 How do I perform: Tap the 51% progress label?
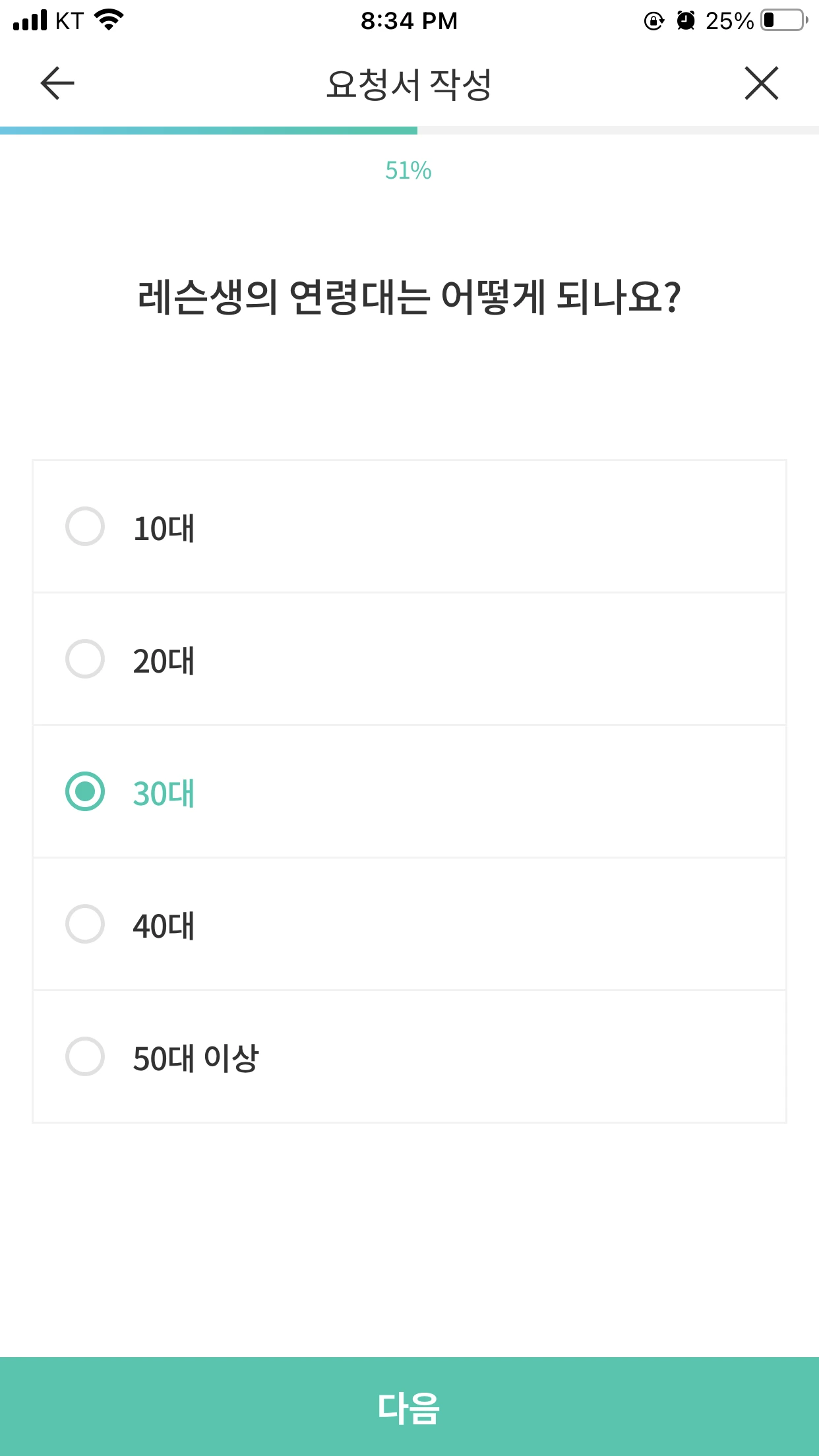coord(409,170)
